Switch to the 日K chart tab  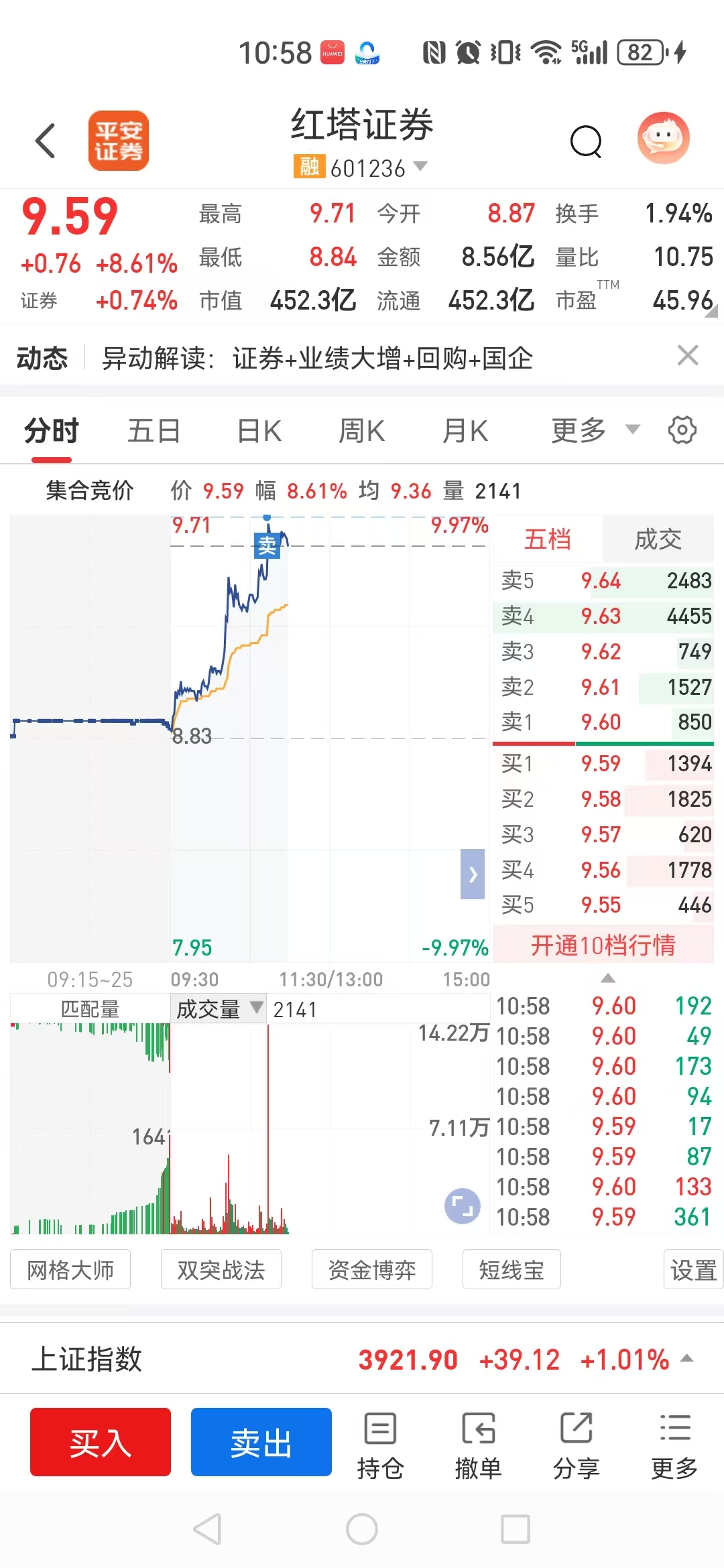259,431
